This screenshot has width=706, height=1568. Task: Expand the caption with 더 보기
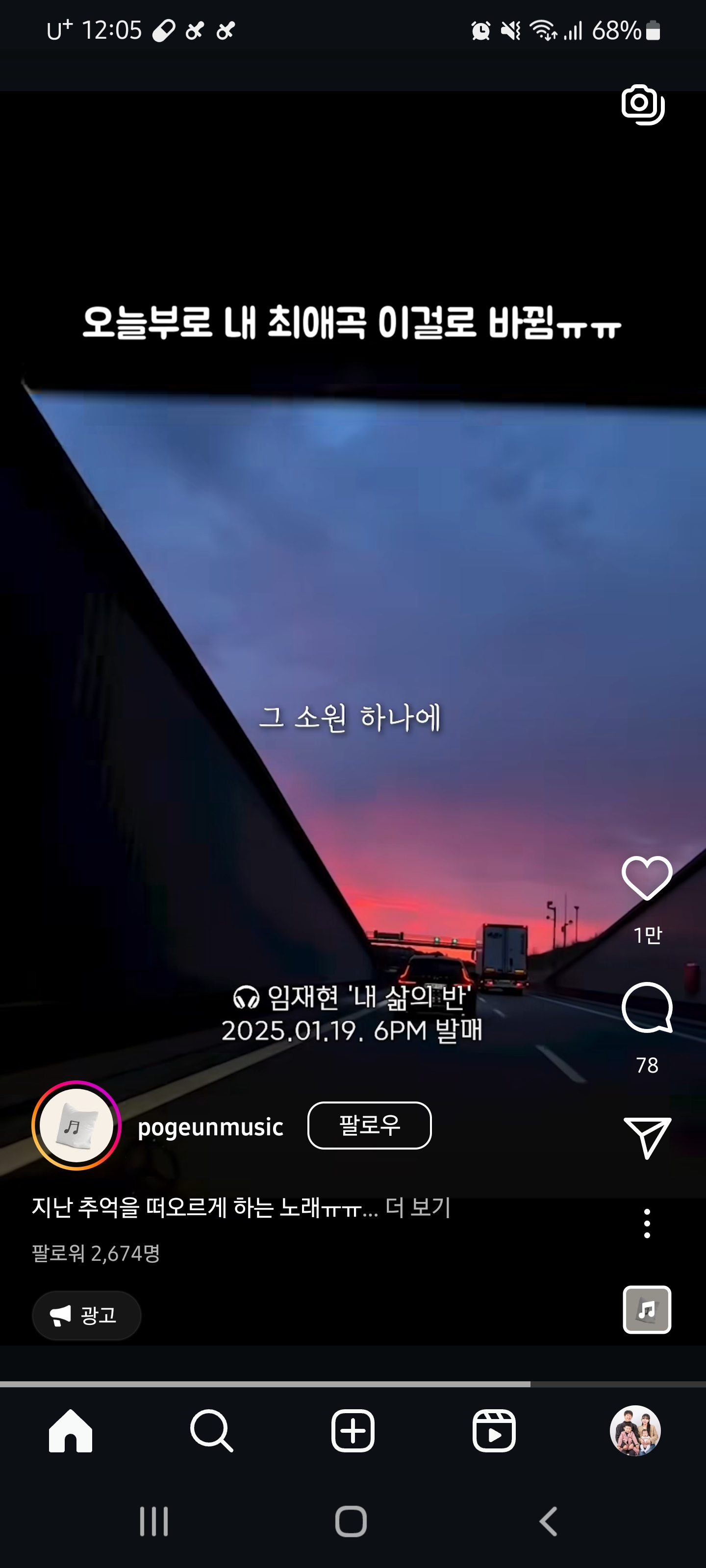click(x=418, y=1207)
